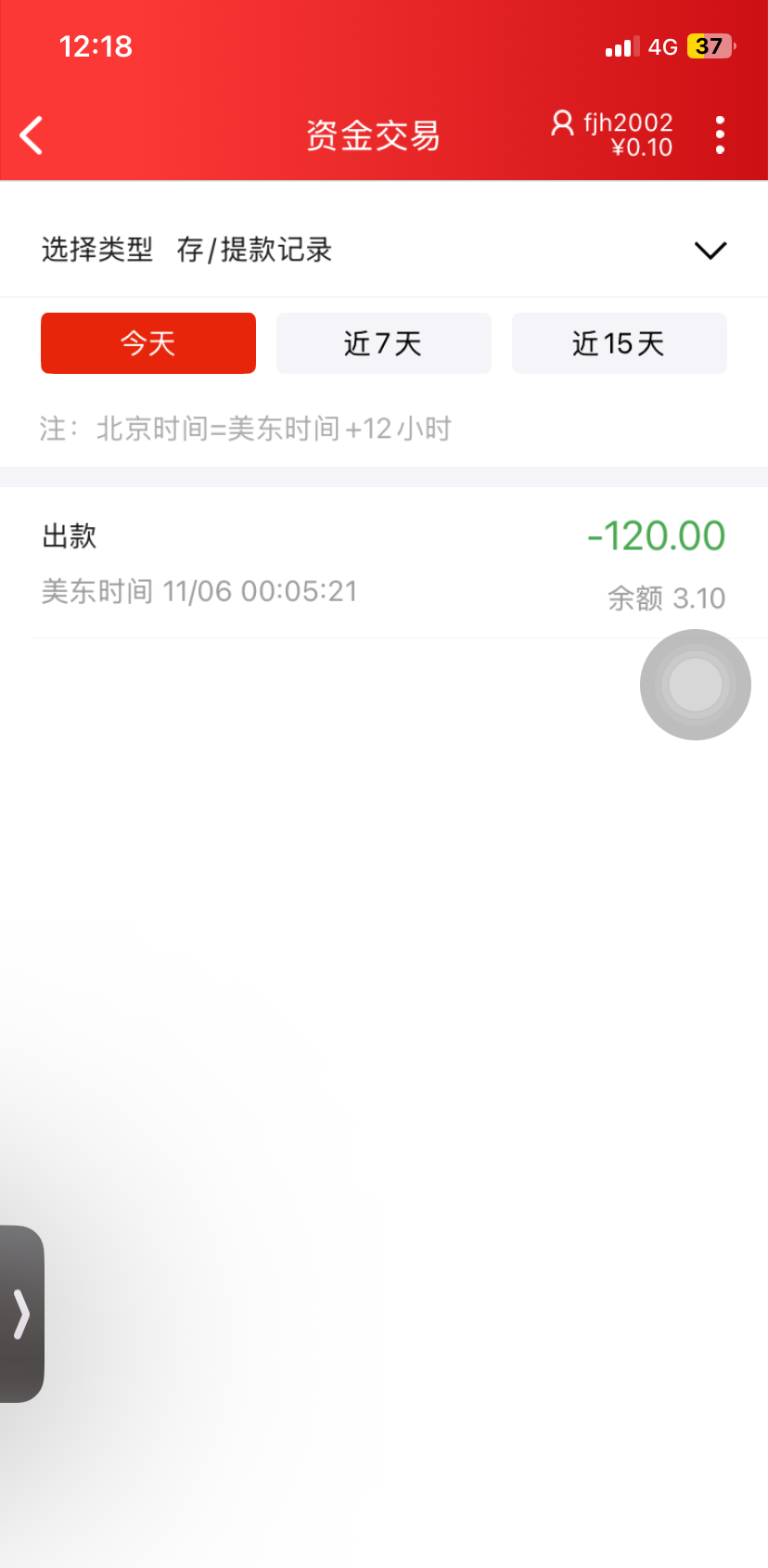This screenshot has width=768, height=1568.
Task: Open the three-dot overflow menu
Action: 720,135
